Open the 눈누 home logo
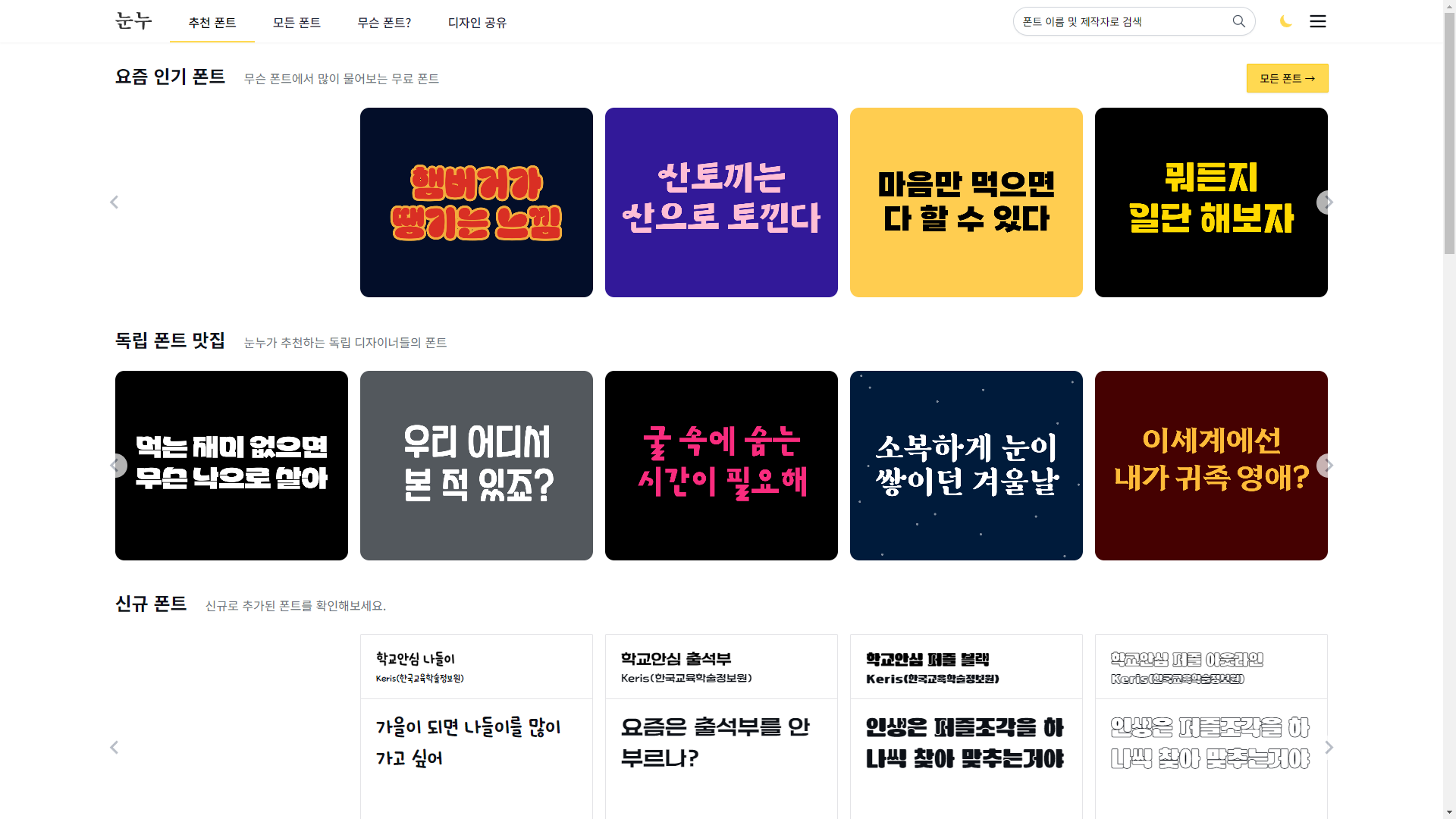Viewport: 1456px width, 819px height. pyautogui.click(x=133, y=21)
